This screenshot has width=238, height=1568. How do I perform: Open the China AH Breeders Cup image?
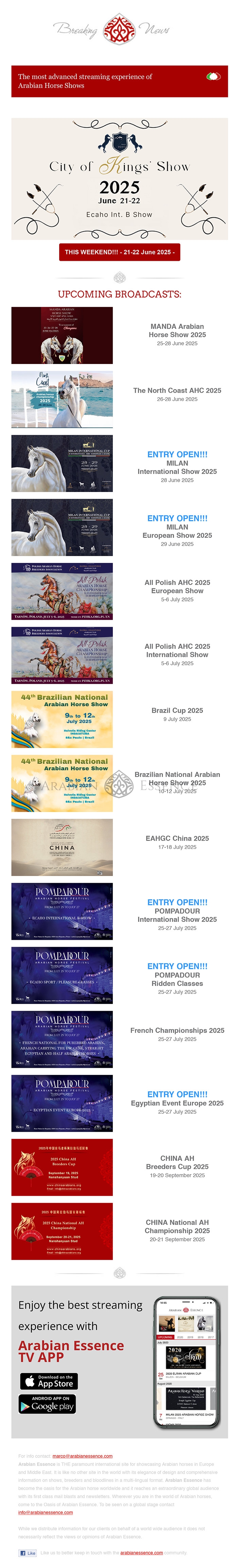[x=62, y=1167]
